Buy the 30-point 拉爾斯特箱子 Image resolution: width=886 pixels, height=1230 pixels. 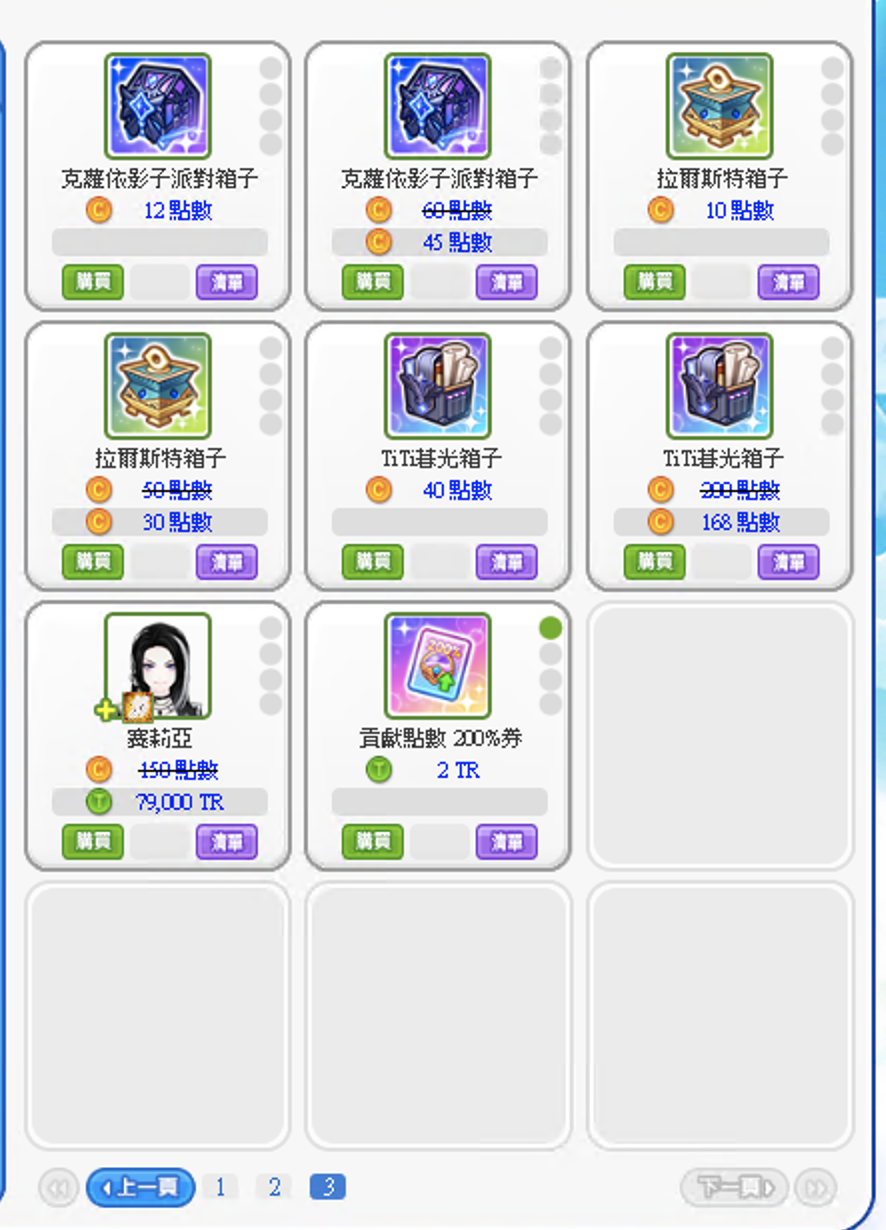pyautogui.click(x=93, y=562)
